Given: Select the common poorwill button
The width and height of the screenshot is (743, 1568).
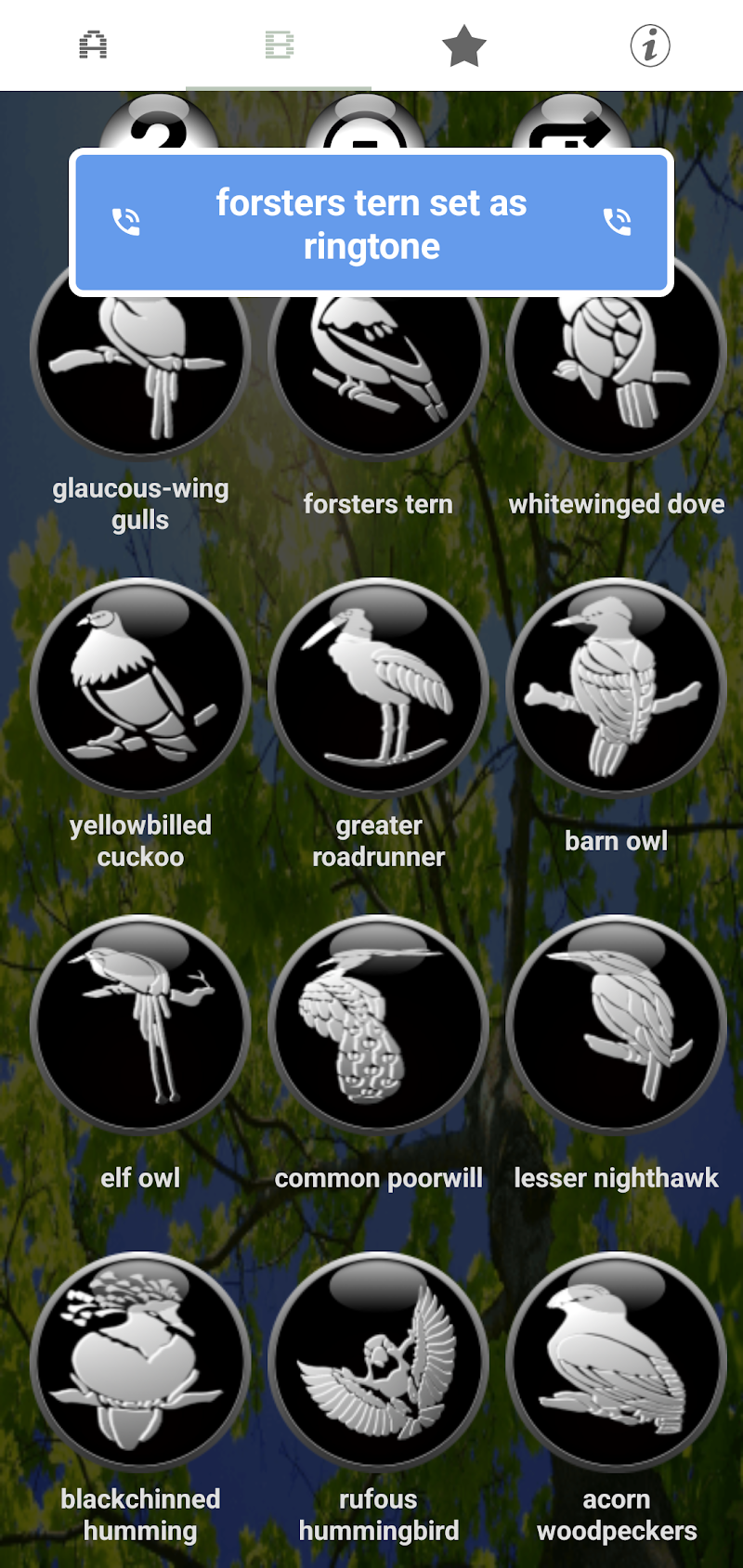Looking at the screenshot, I should [x=378, y=1024].
